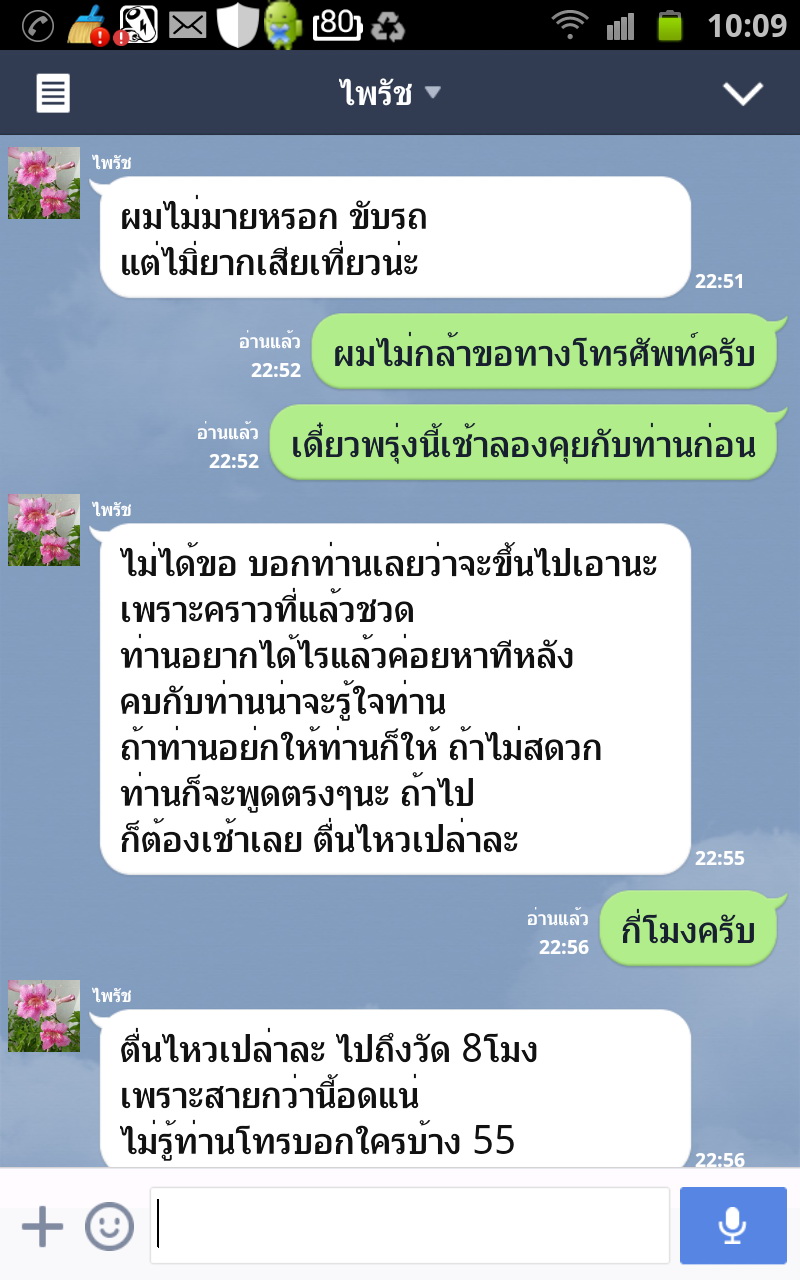Open ไพรัช's flower avatar at 22:51 message
The image size is (800, 1280).
pyautogui.click(x=44, y=183)
